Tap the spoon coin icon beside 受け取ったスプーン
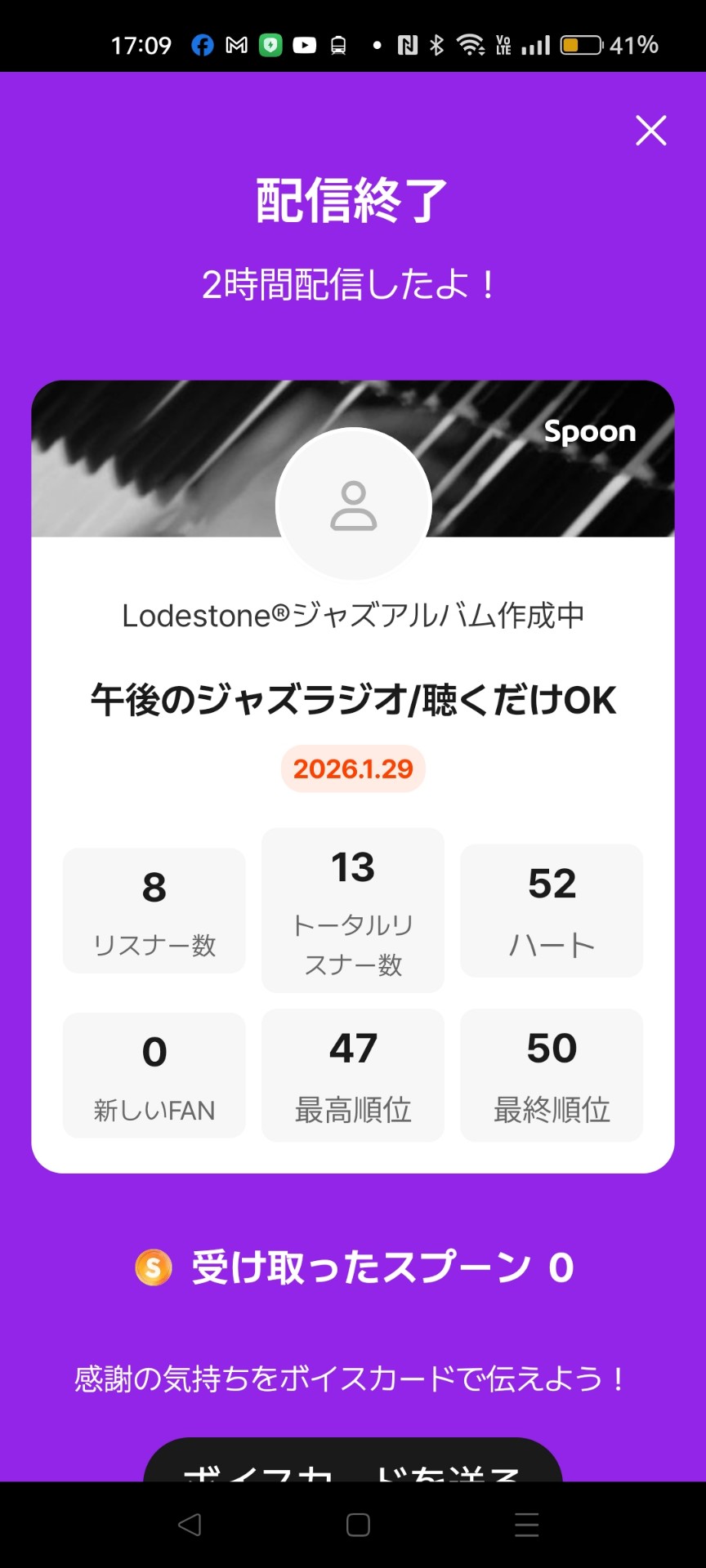The width and height of the screenshot is (706, 1568). point(152,1267)
